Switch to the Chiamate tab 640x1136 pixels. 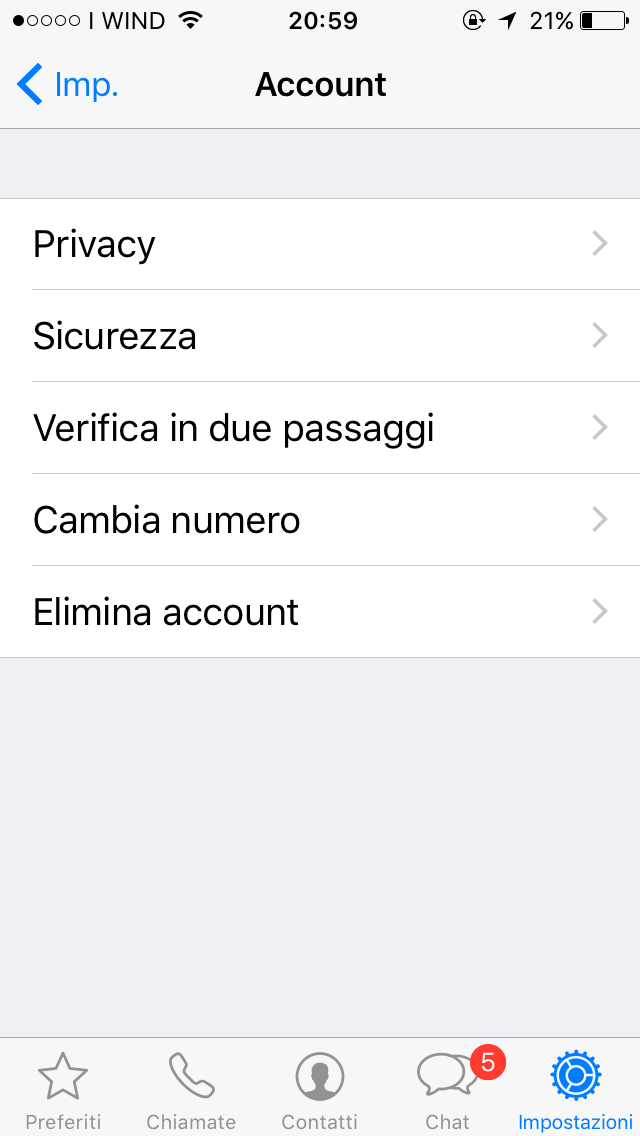[191, 1090]
